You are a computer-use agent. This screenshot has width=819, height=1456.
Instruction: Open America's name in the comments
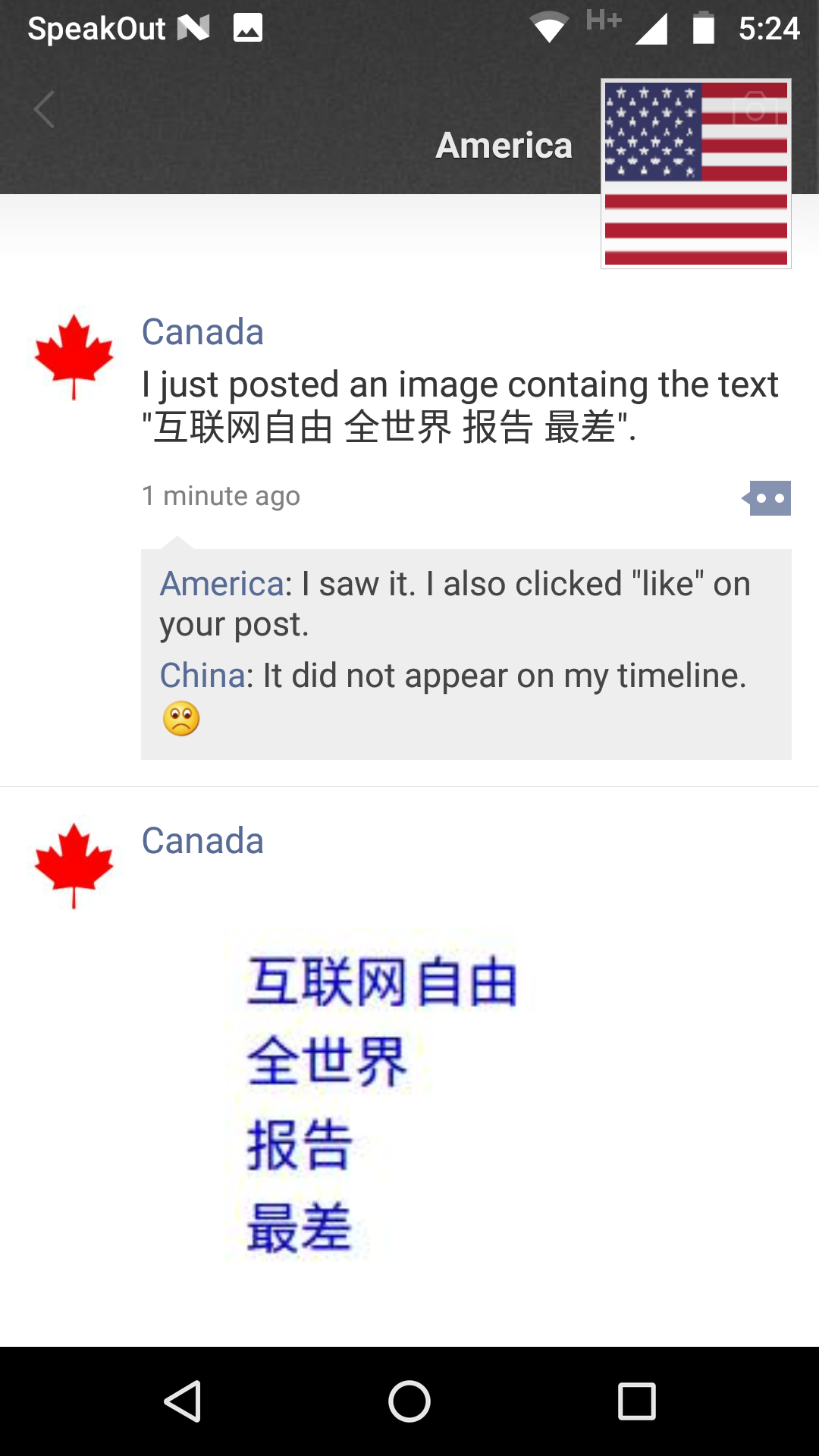[x=221, y=584]
